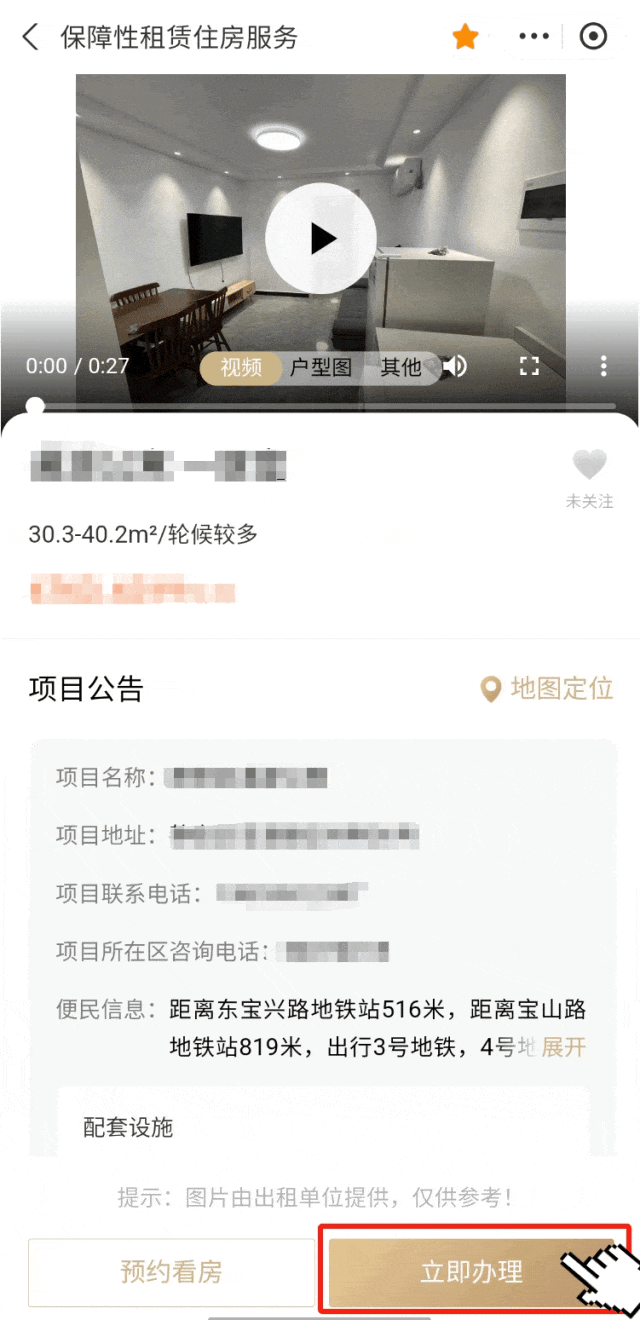Open 地图定位 map location

547,688
